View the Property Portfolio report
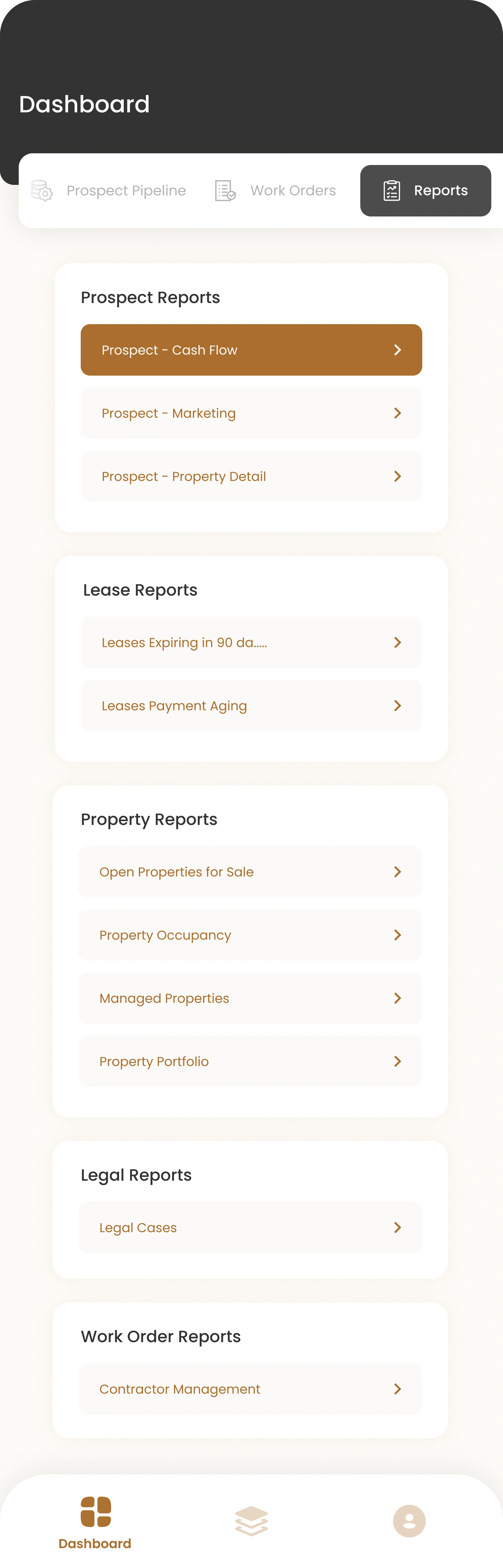The height and width of the screenshot is (1568, 503). pos(250,1062)
